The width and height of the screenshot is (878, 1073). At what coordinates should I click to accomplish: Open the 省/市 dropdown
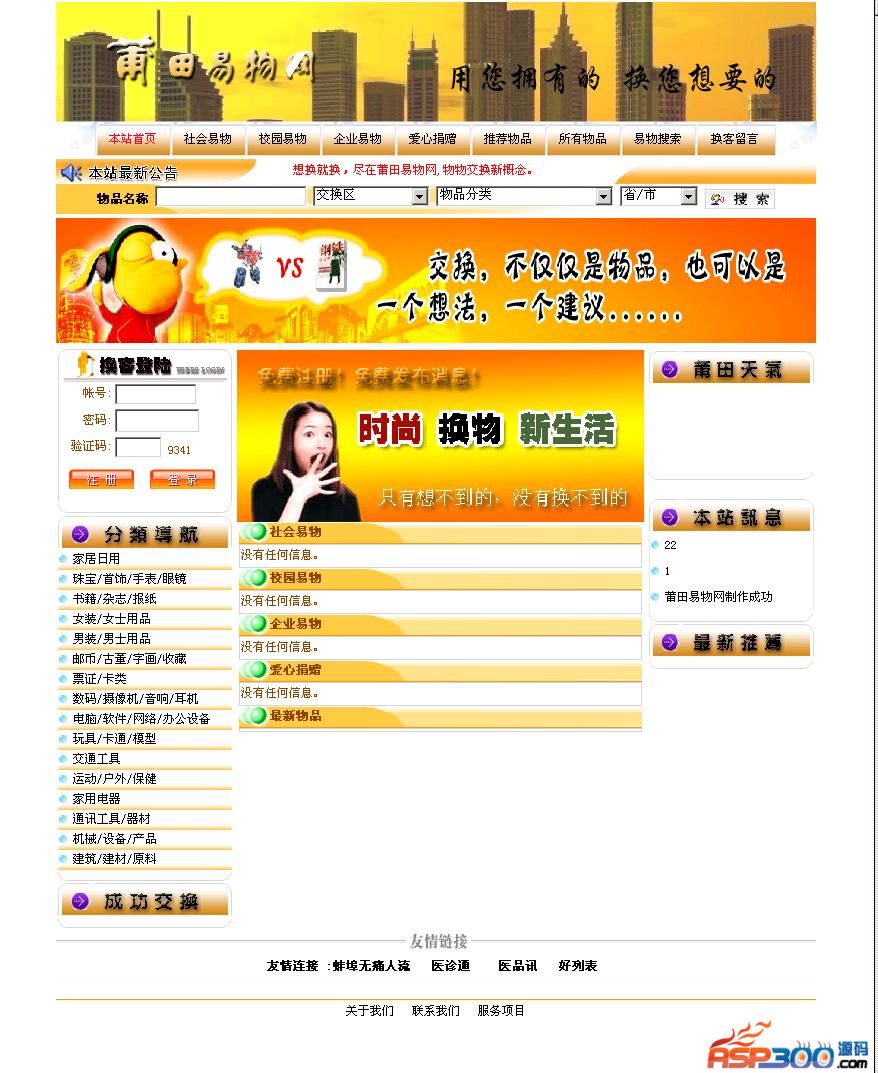point(688,197)
